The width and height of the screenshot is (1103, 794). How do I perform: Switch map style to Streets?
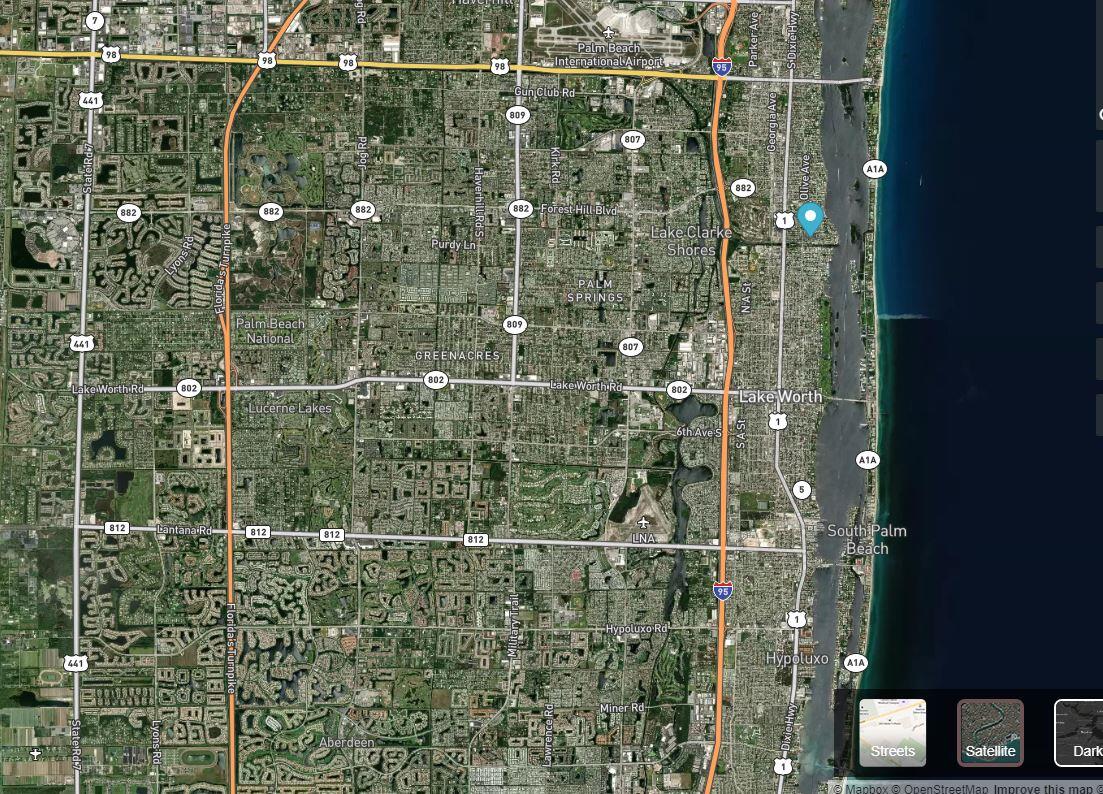892,732
